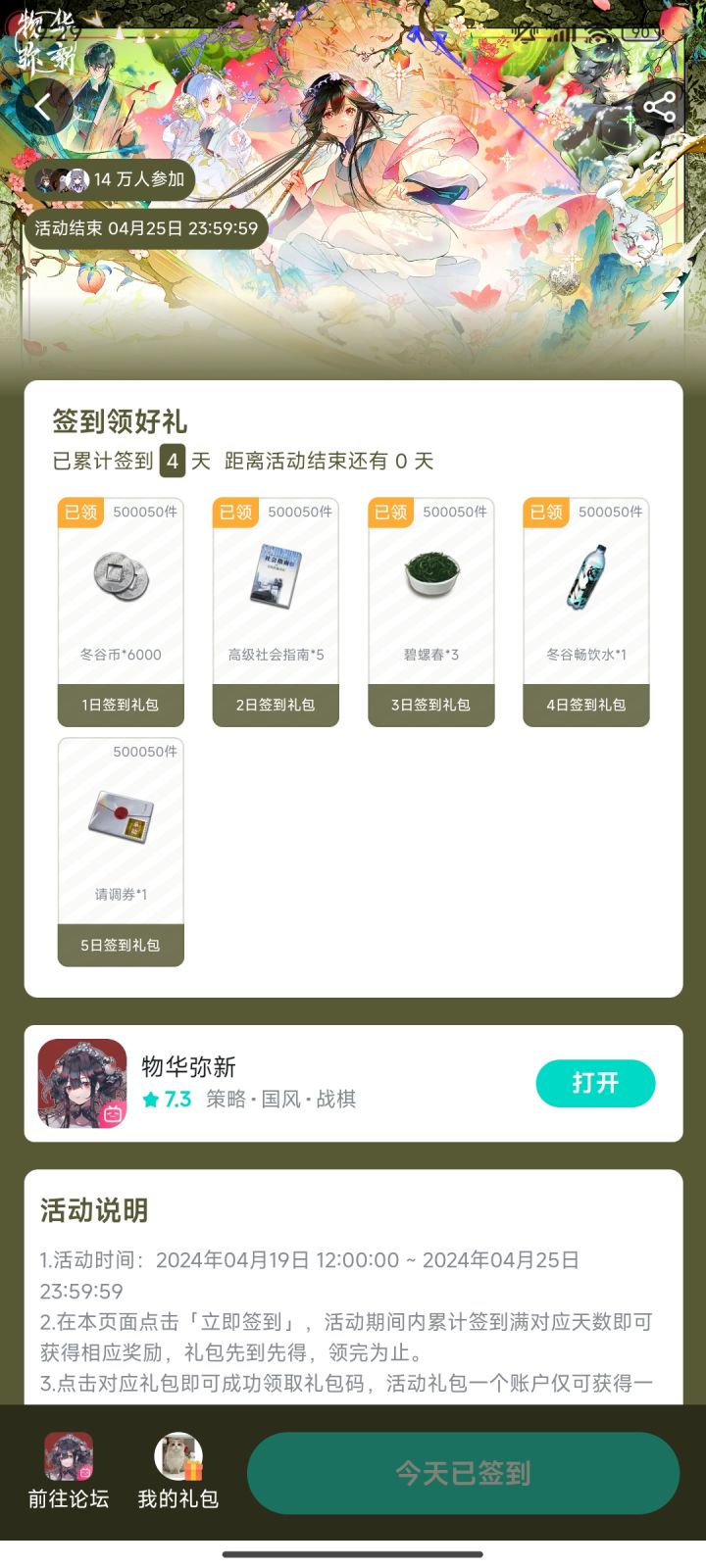This screenshot has width=706, height=1568.
Task: Tap the 请调券*1 five-day reward card
Action: pos(121,850)
